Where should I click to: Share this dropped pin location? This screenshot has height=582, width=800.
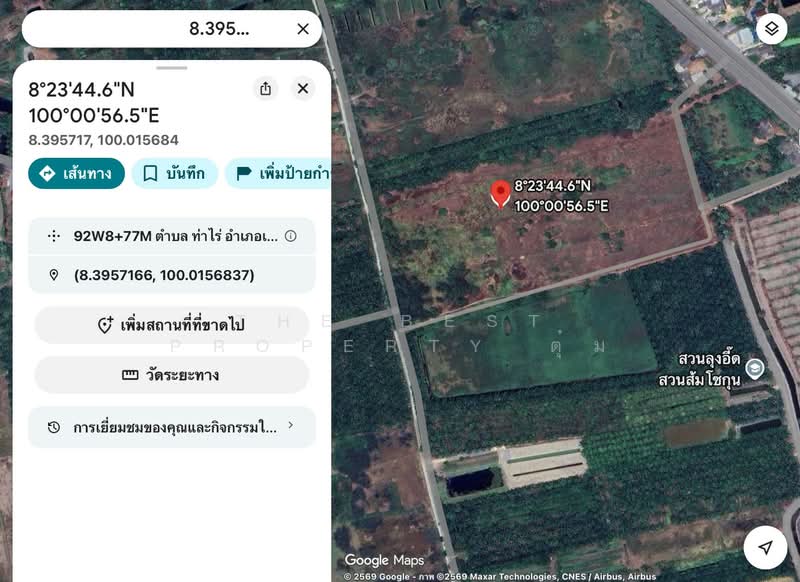point(265,89)
